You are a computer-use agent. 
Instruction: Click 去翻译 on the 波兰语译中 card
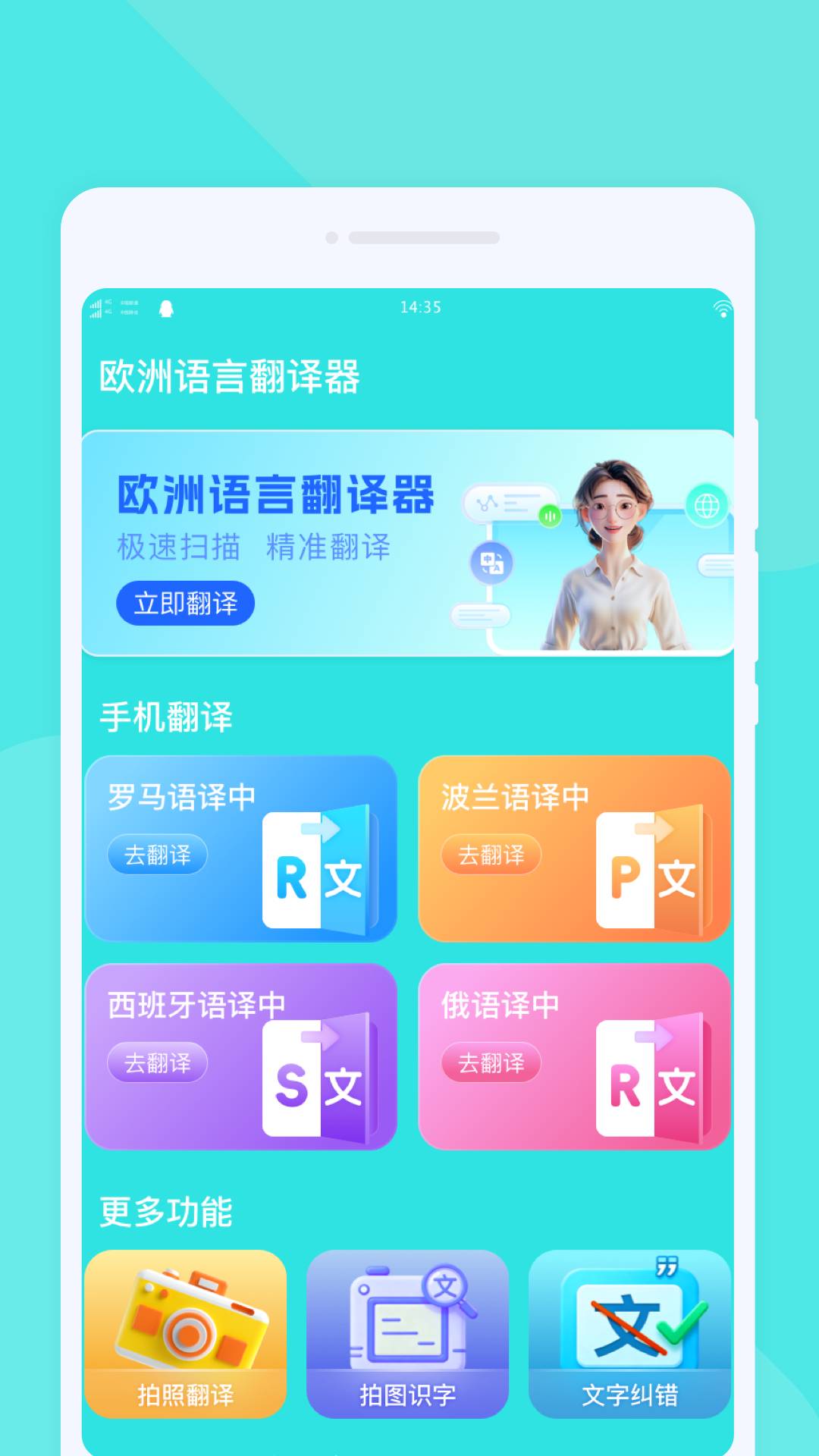click(x=493, y=855)
